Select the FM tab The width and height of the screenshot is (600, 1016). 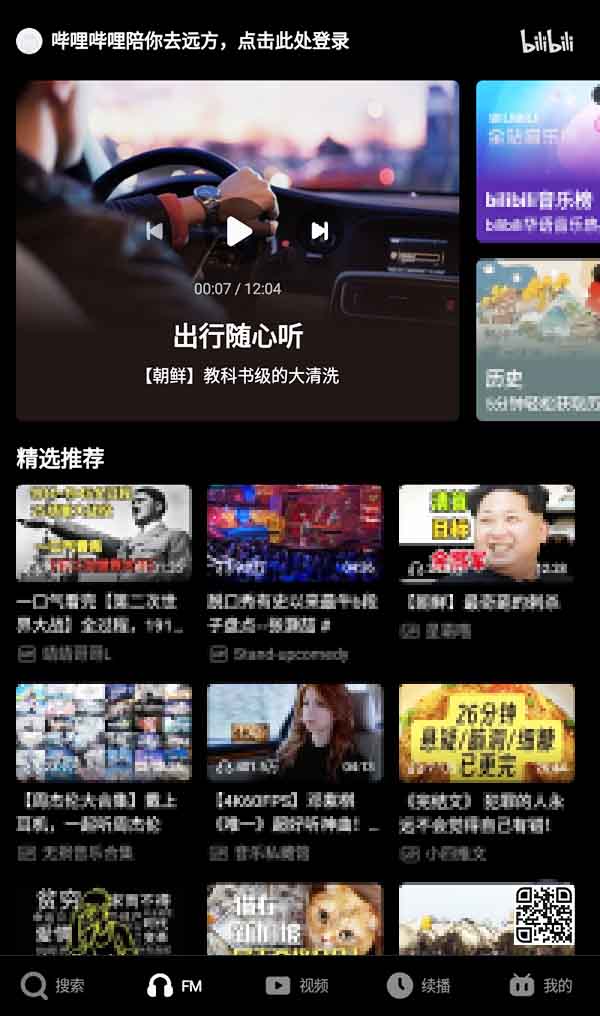coord(175,986)
